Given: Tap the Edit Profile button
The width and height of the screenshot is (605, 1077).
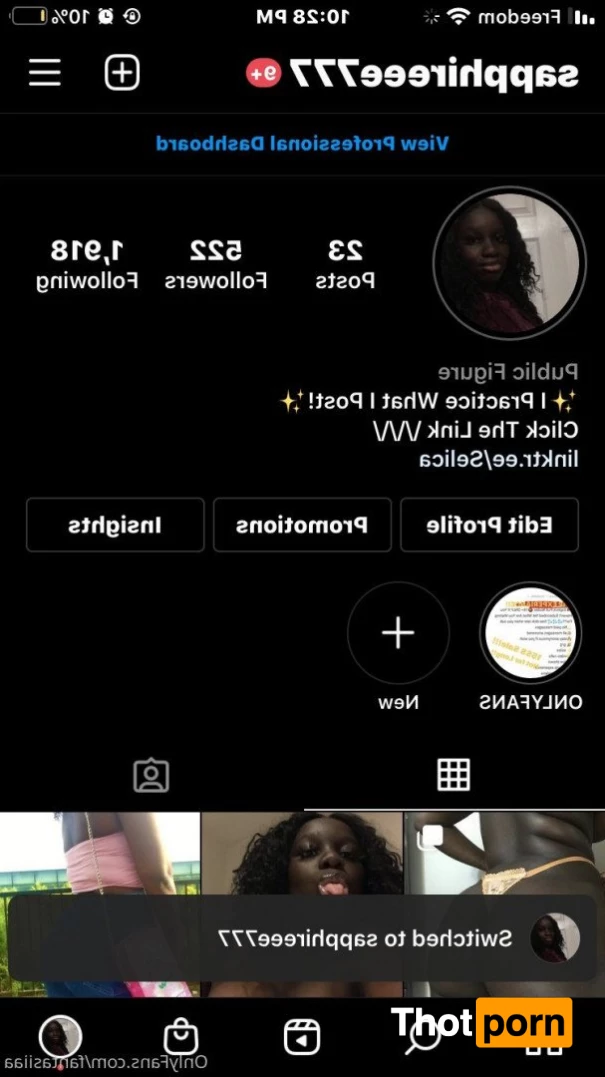Looking at the screenshot, I should [x=489, y=525].
